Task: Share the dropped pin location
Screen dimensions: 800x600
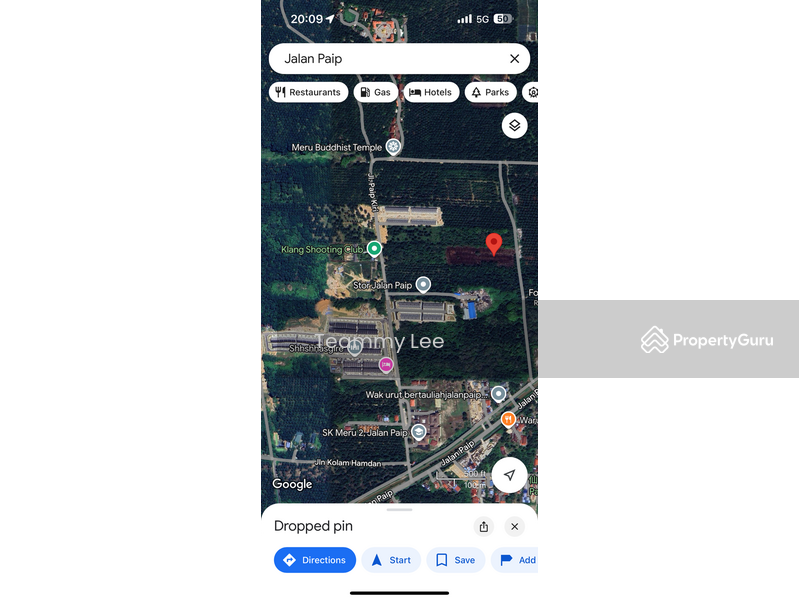Action: click(x=484, y=527)
